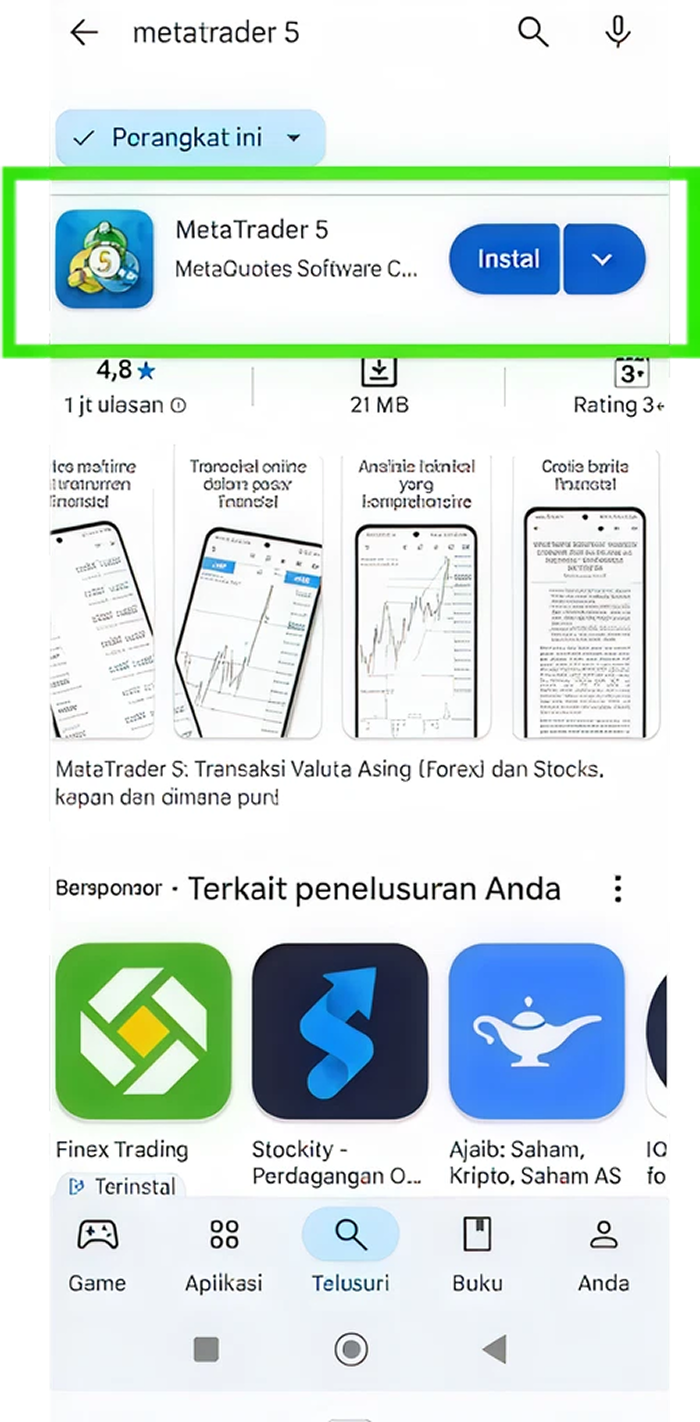Go back using the top-left arrow
The width and height of the screenshot is (700, 1422).
pyautogui.click(x=84, y=33)
